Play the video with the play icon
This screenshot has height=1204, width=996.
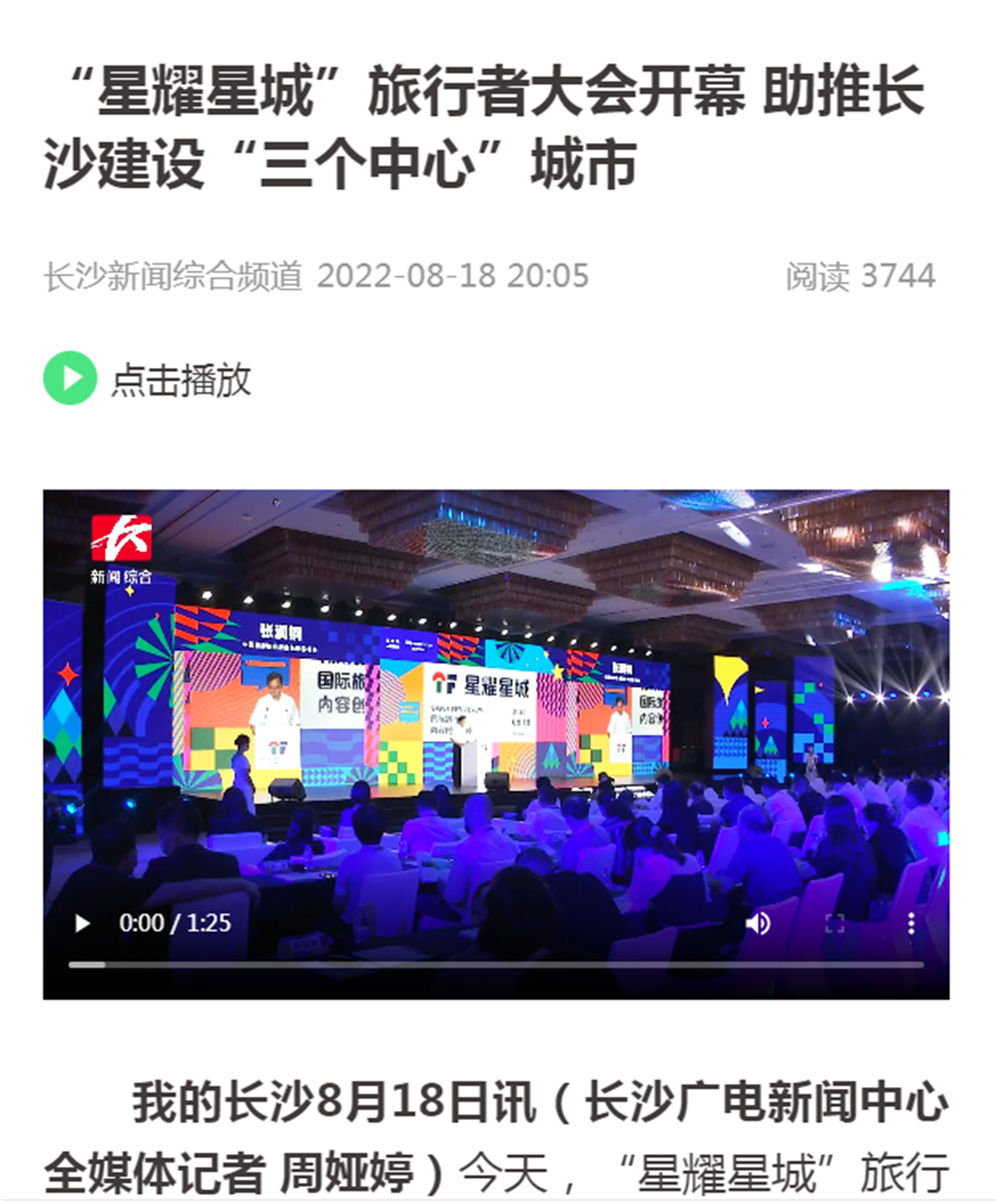(x=82, y=923)
